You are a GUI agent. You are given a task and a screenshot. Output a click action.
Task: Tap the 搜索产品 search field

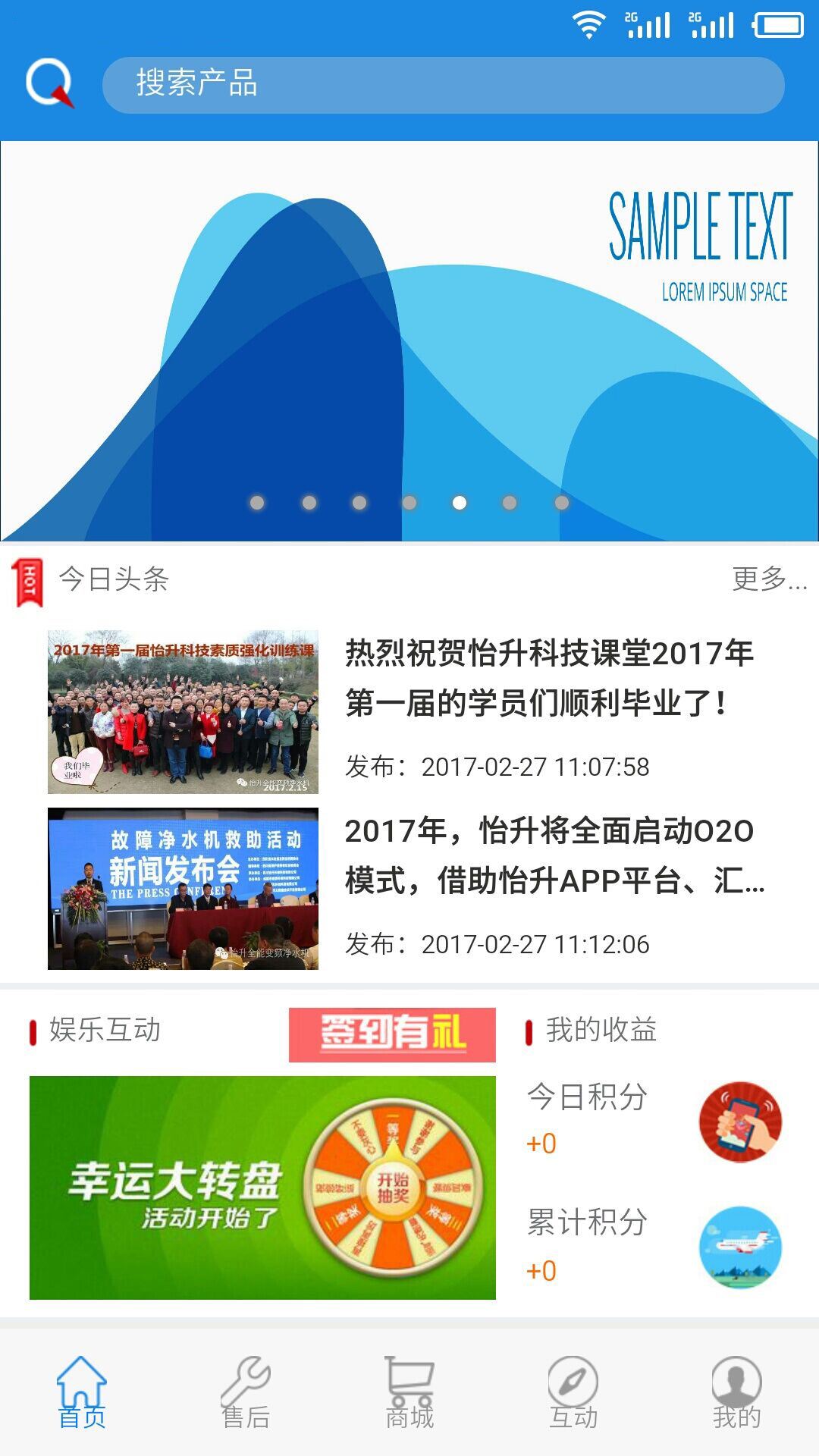coord(443,85)
